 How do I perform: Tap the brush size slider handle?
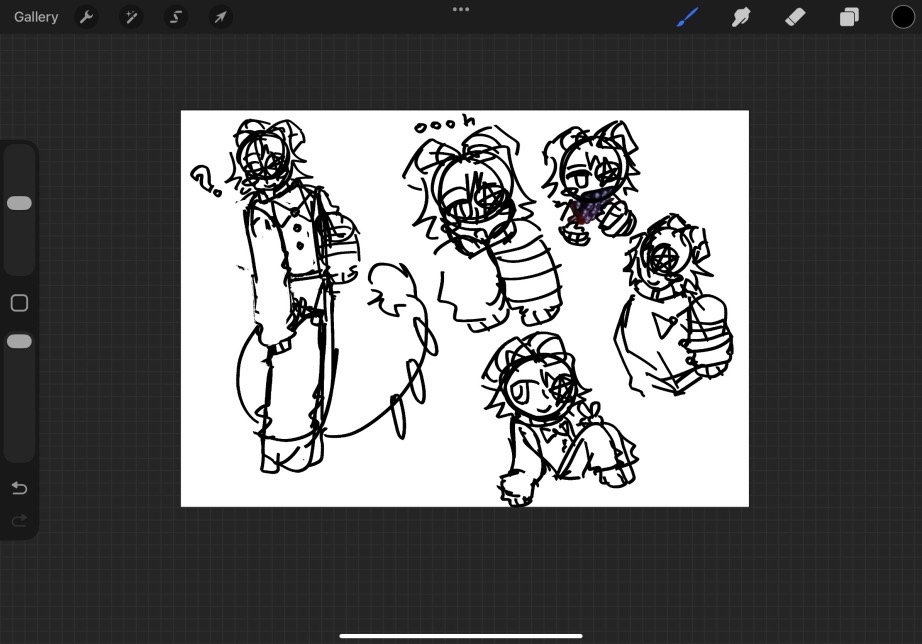click(x=19, y=203)
